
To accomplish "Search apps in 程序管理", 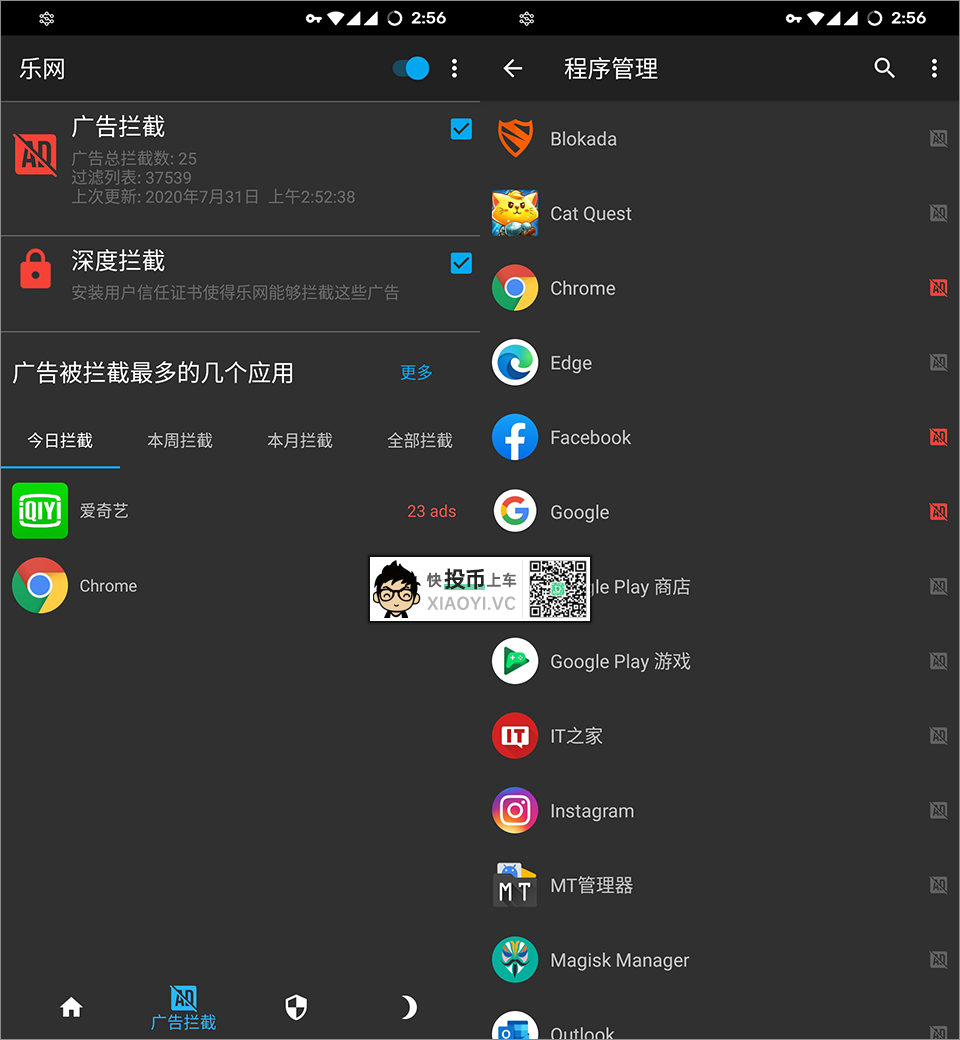I will coord(884,68).
